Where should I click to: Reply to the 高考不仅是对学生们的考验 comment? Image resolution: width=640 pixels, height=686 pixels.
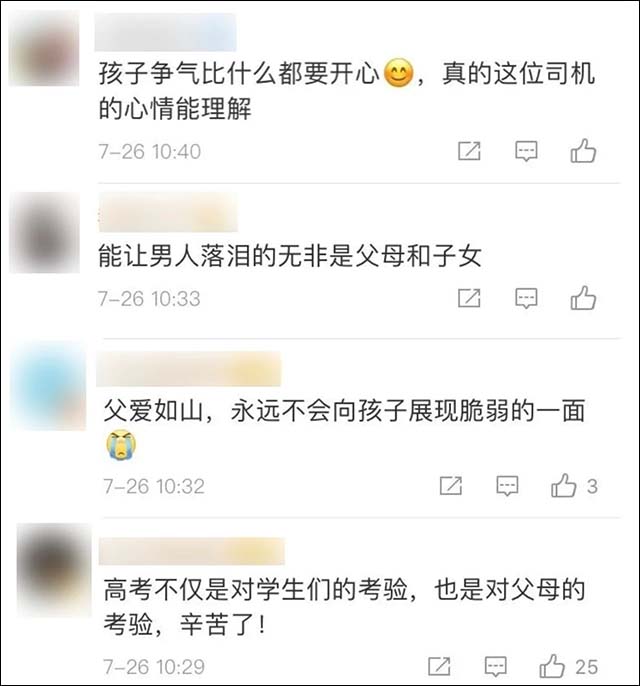496,666
